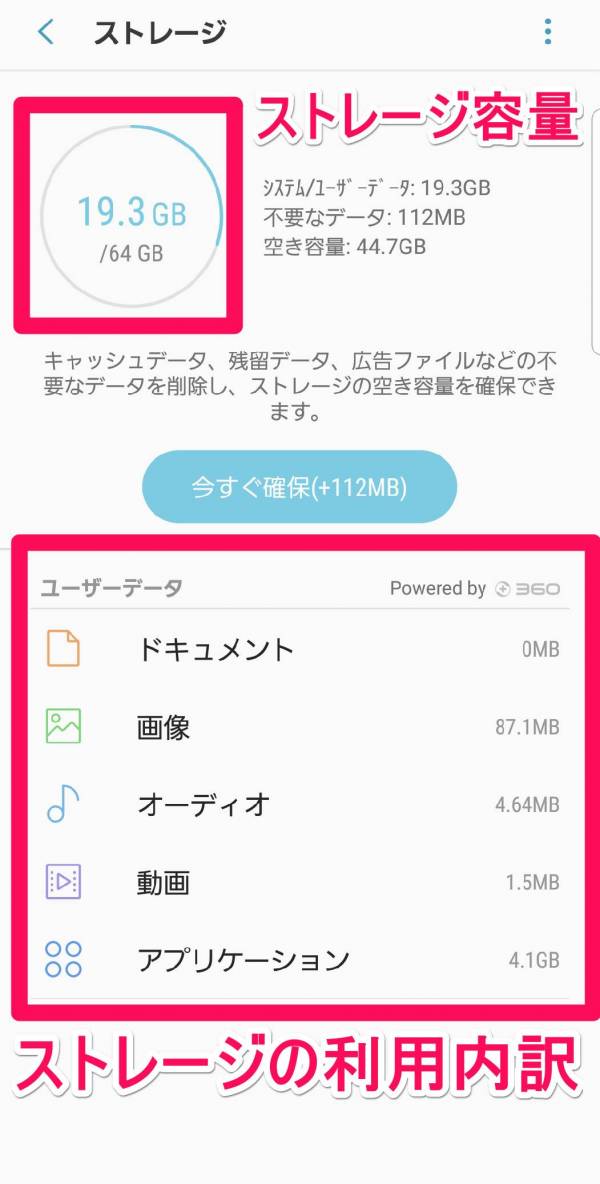View the 動画 storage details
Screen dimensions: 600x1184
point(300,882)
